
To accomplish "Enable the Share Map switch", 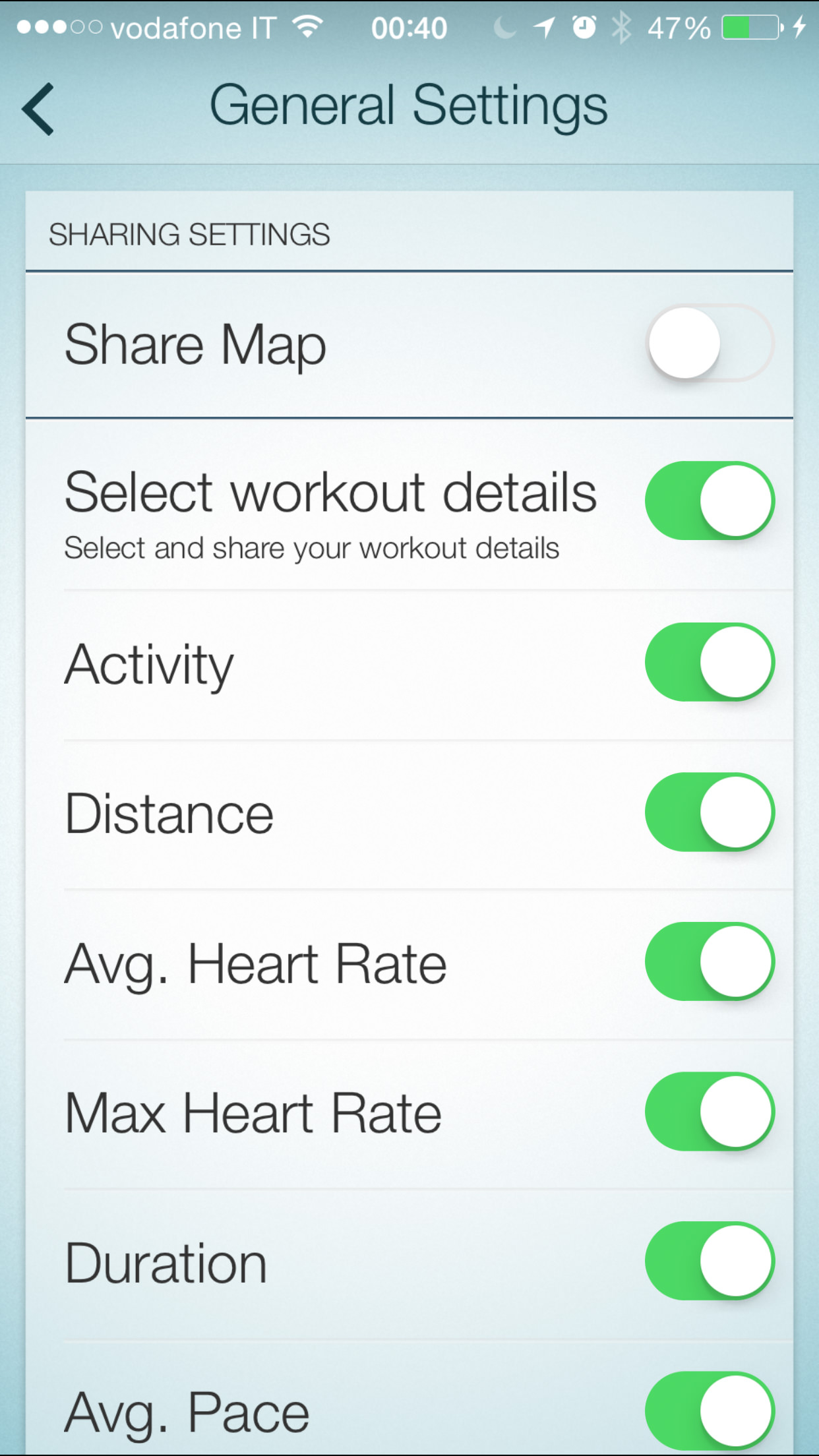I will 709,344.
